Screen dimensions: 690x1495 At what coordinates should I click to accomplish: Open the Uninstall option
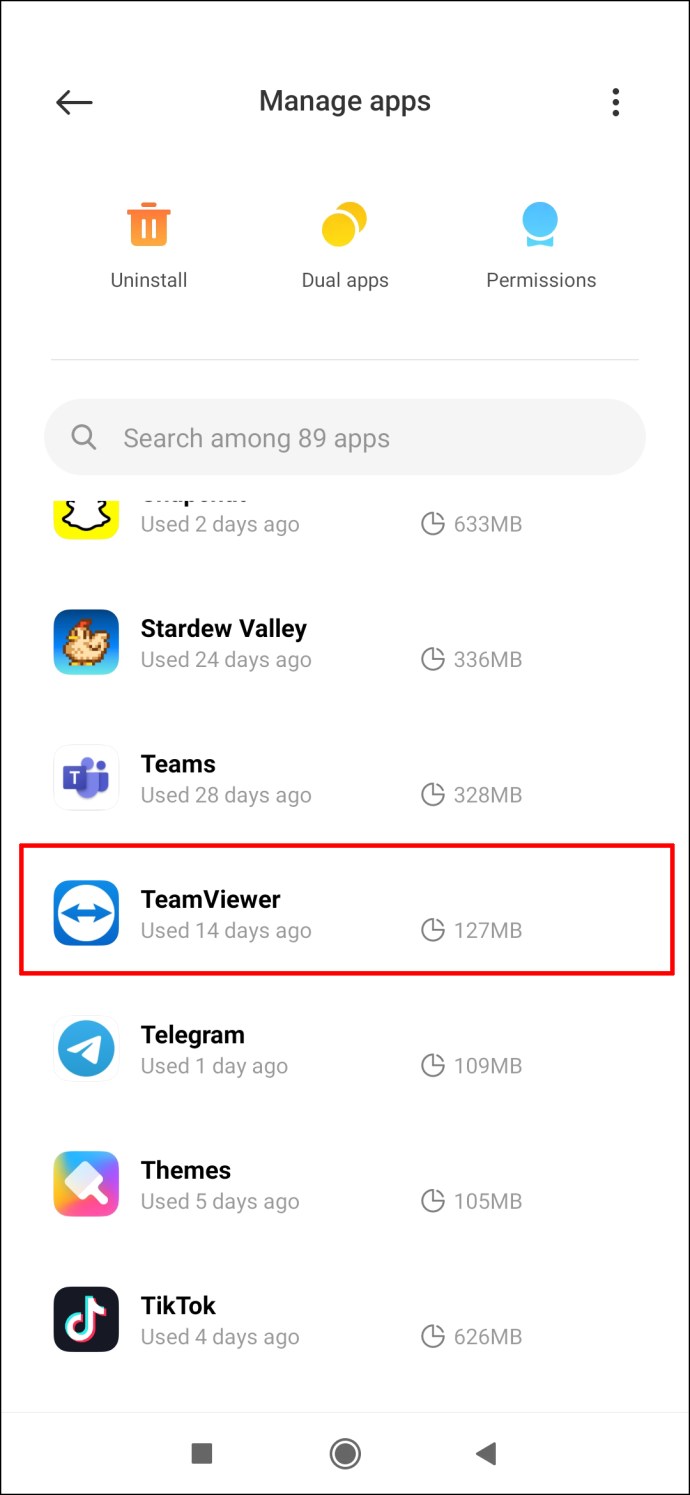(x=148, y=245)
